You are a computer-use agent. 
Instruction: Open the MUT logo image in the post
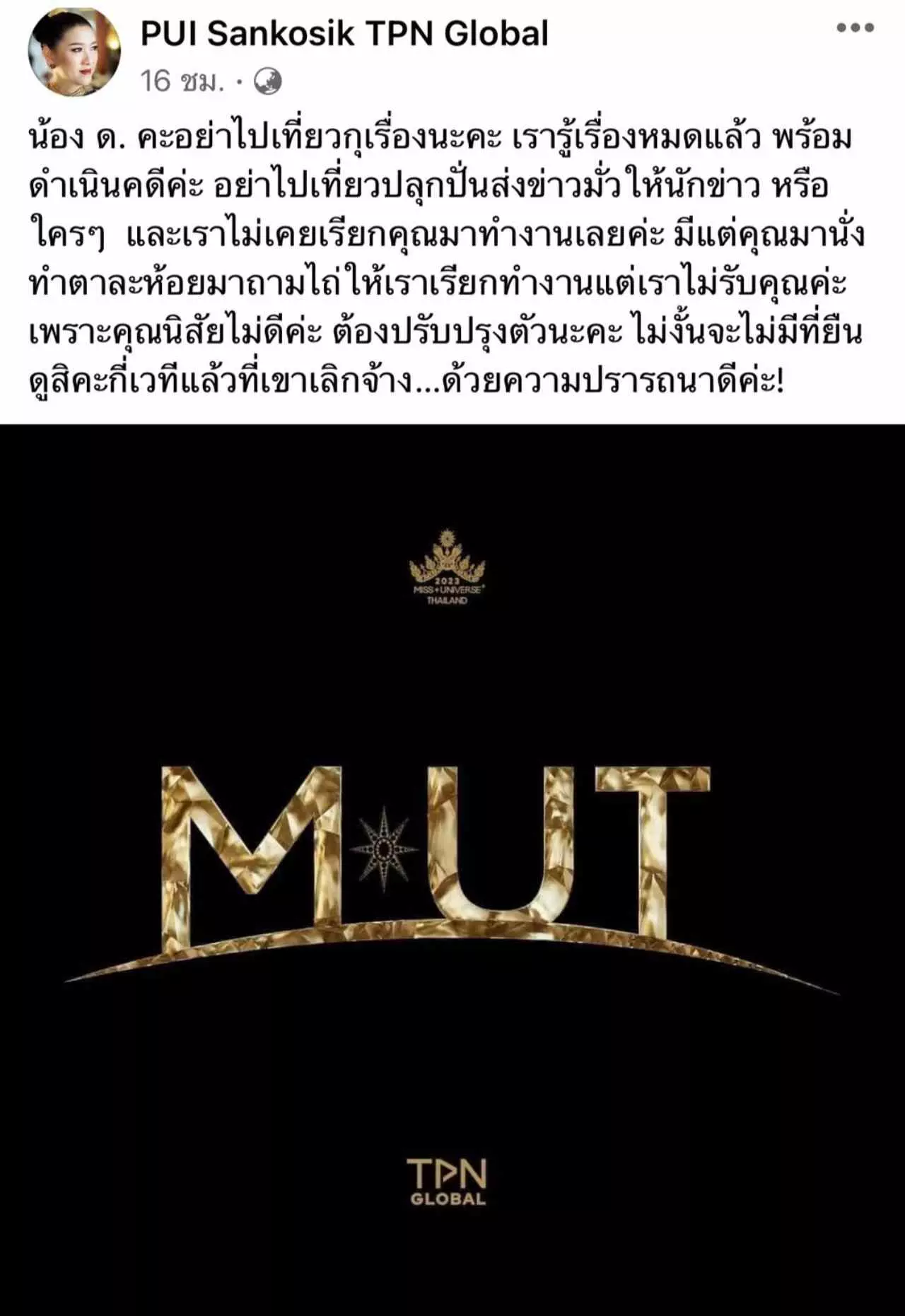452,869
